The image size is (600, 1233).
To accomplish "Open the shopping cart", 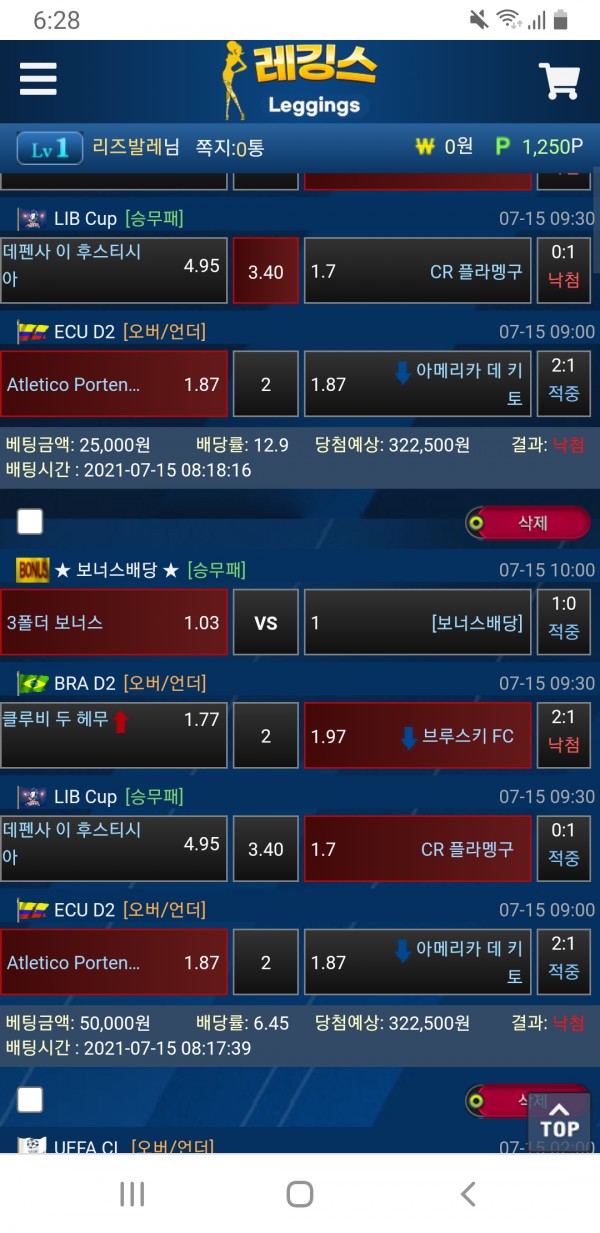I will [559, 81].
